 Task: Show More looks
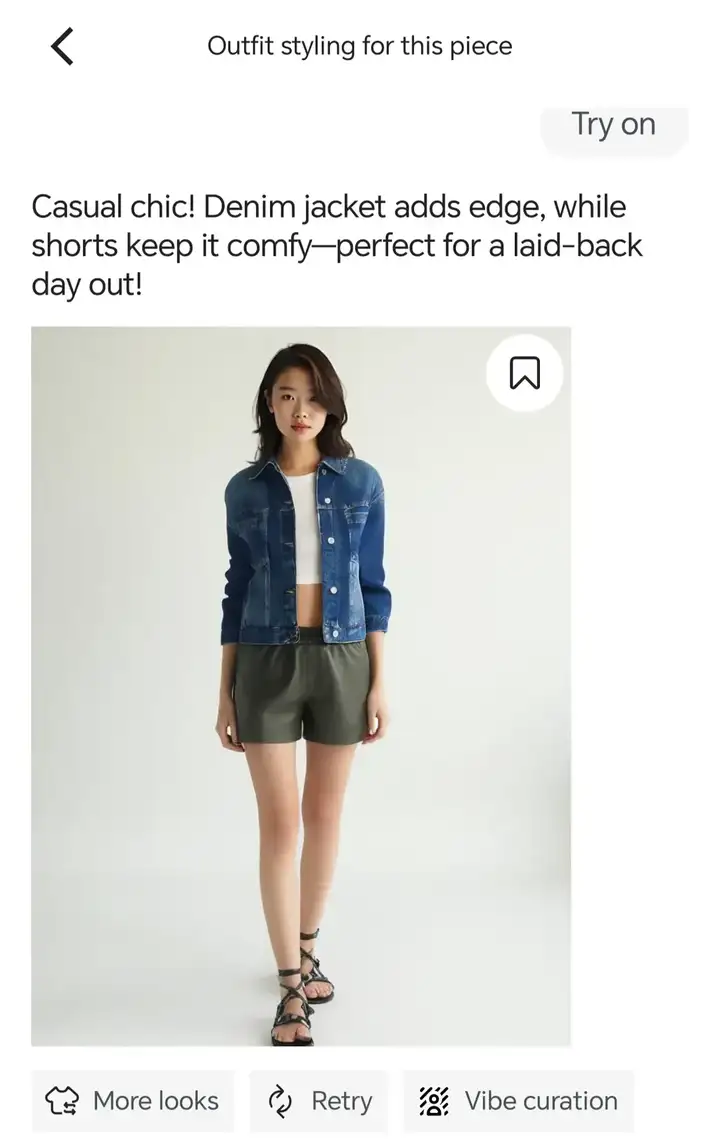click(133, 1101)
